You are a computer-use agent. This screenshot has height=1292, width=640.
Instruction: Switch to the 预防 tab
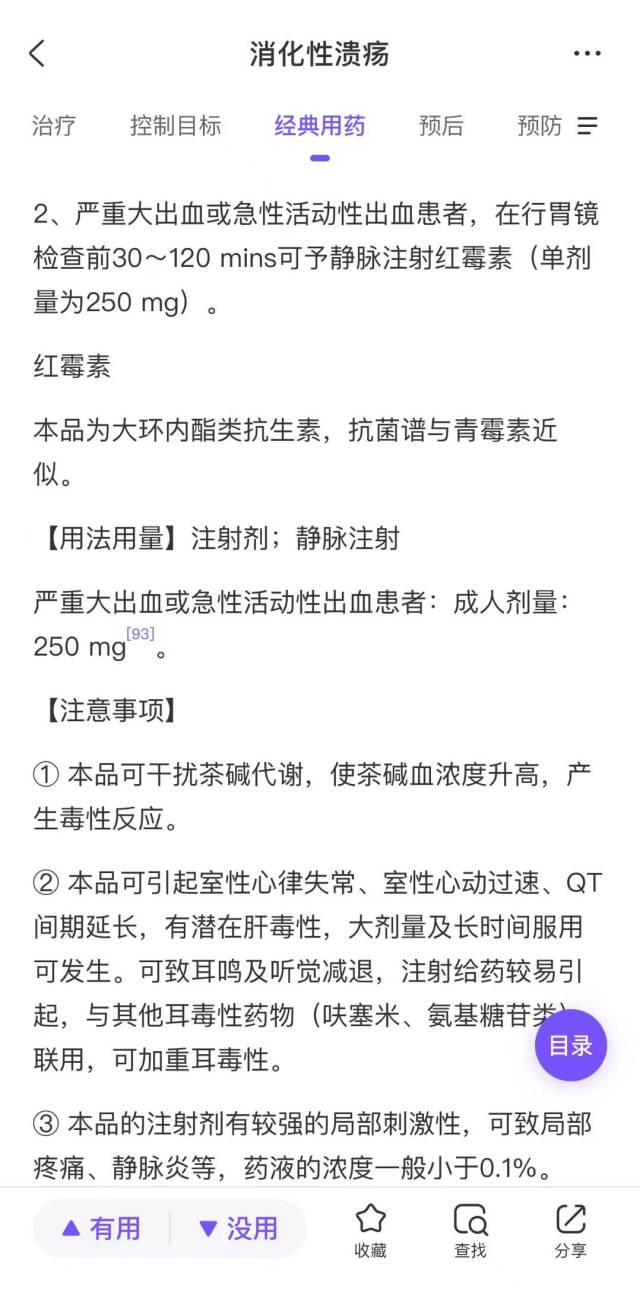pos(539,126)
